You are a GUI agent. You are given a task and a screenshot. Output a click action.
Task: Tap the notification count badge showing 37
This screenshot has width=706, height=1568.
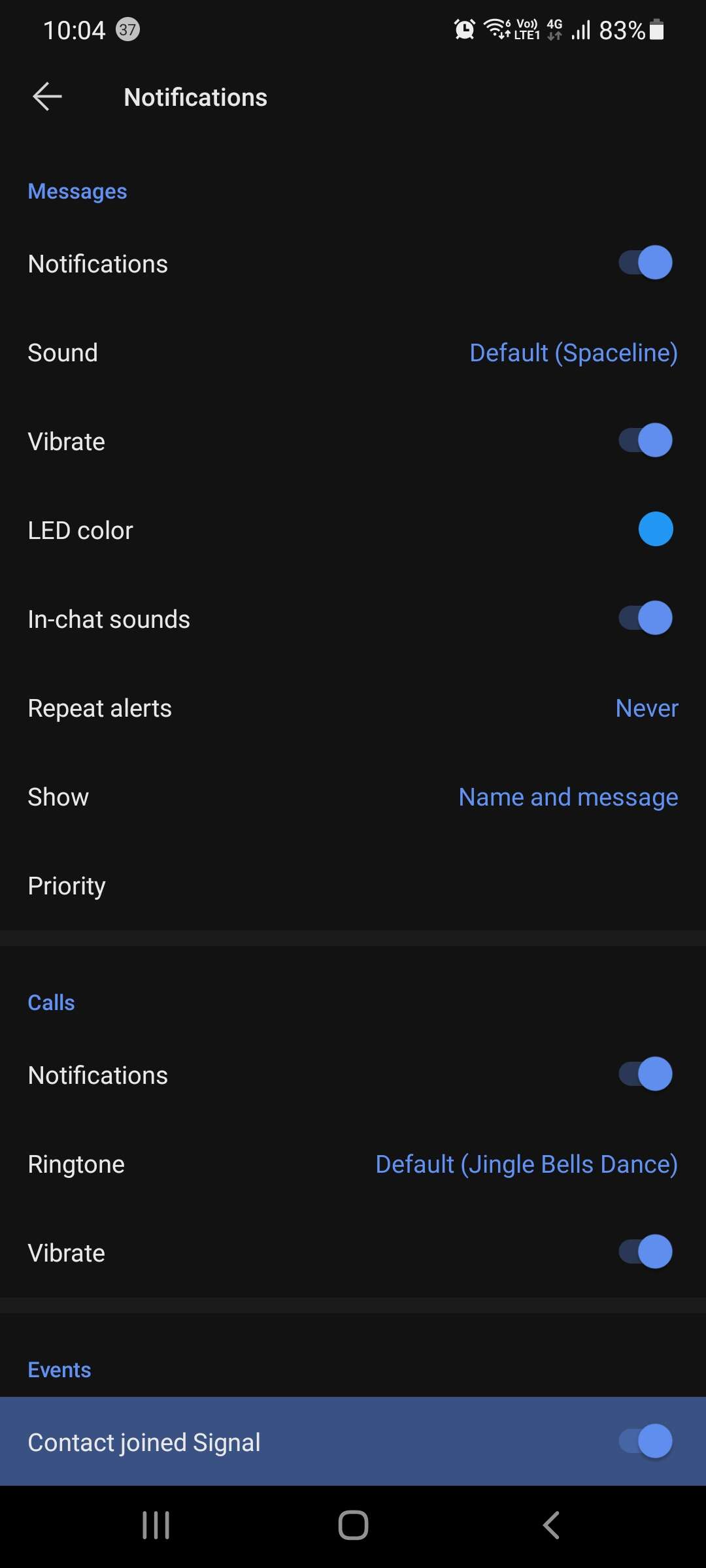coord(127,29)
